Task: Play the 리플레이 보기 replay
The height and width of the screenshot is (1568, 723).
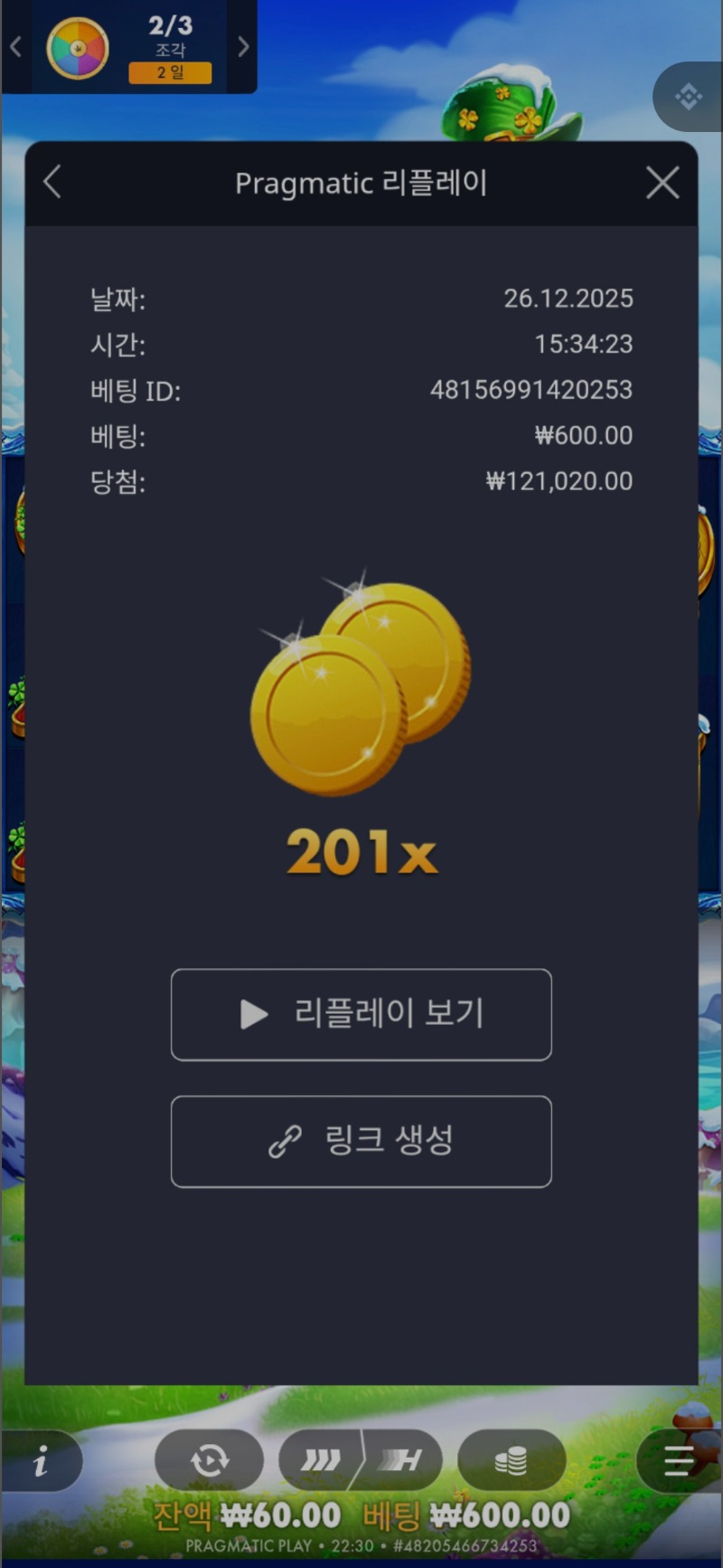Action: (361, 1015)
